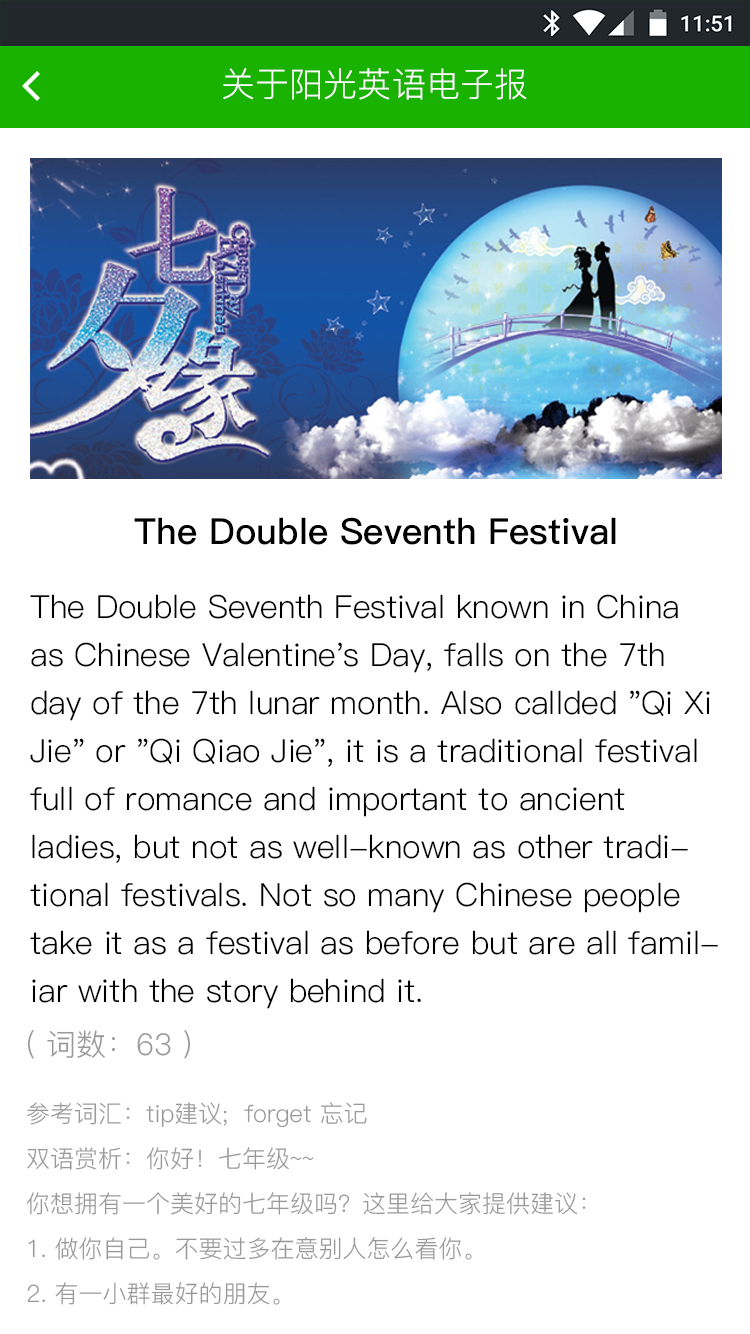Go back using the header arrow

click(x=32, y=86)
